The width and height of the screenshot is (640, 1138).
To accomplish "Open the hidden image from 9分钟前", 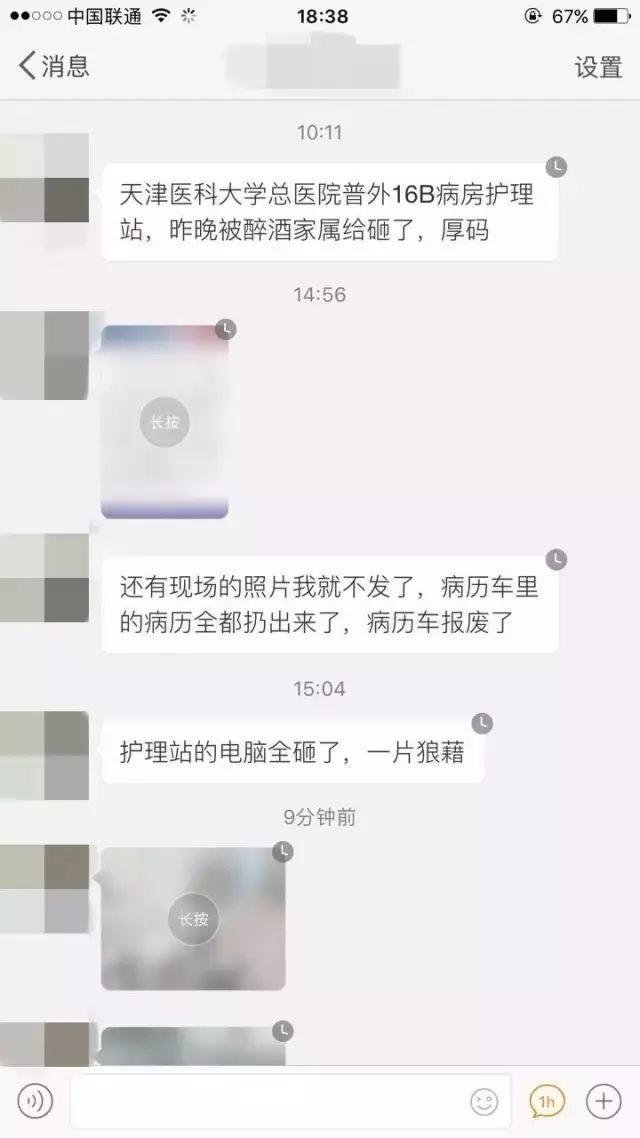I will pos(193,919).
